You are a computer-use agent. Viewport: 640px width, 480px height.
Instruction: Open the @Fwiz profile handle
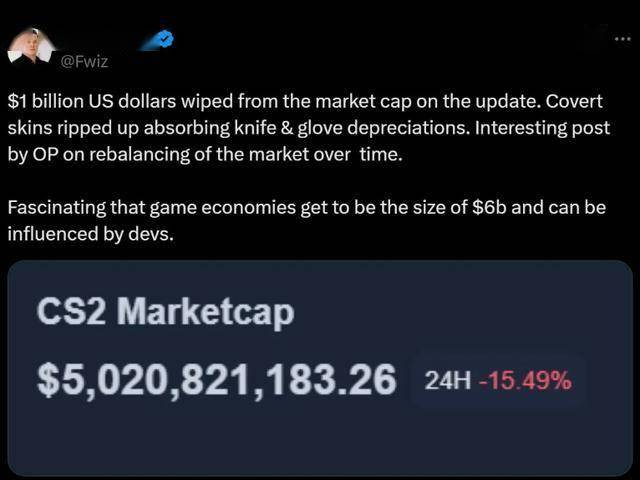[85, 62]
